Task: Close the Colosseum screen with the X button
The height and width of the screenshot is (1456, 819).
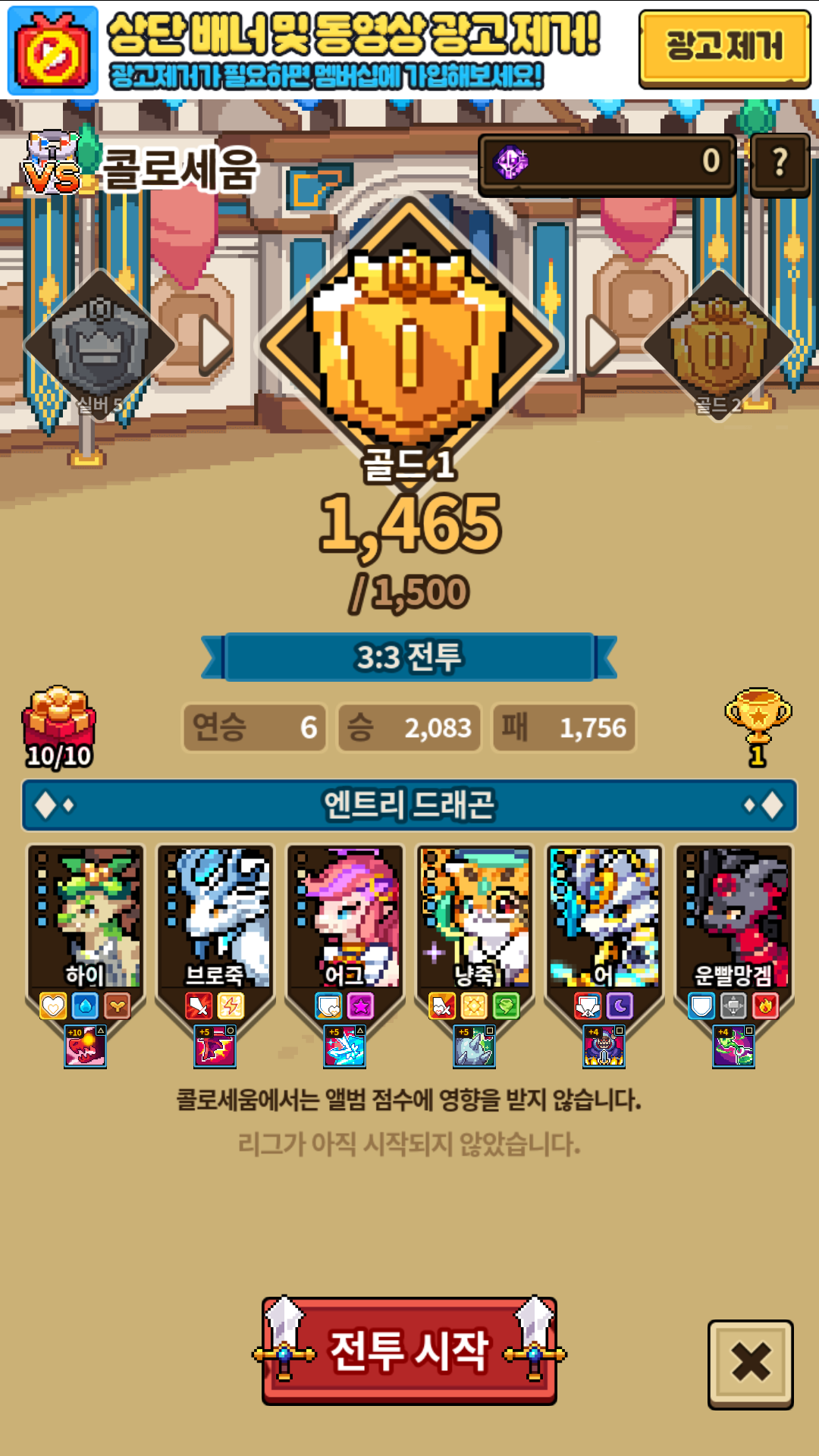Action: [x=750, y=1363]
